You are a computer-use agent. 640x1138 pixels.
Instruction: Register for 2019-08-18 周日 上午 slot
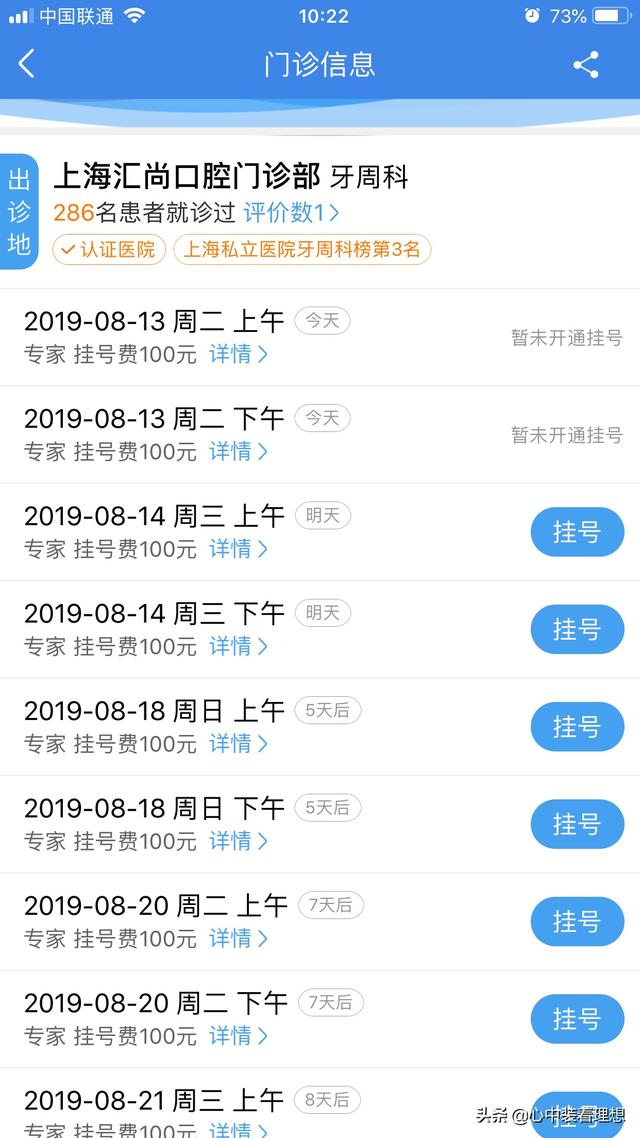click(578, 726)
